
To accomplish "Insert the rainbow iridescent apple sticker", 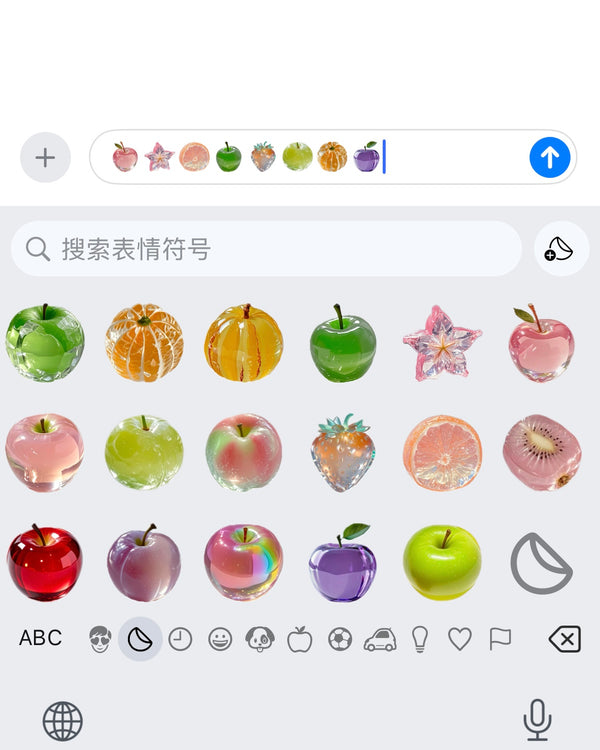I will click(x=243, y=562).
